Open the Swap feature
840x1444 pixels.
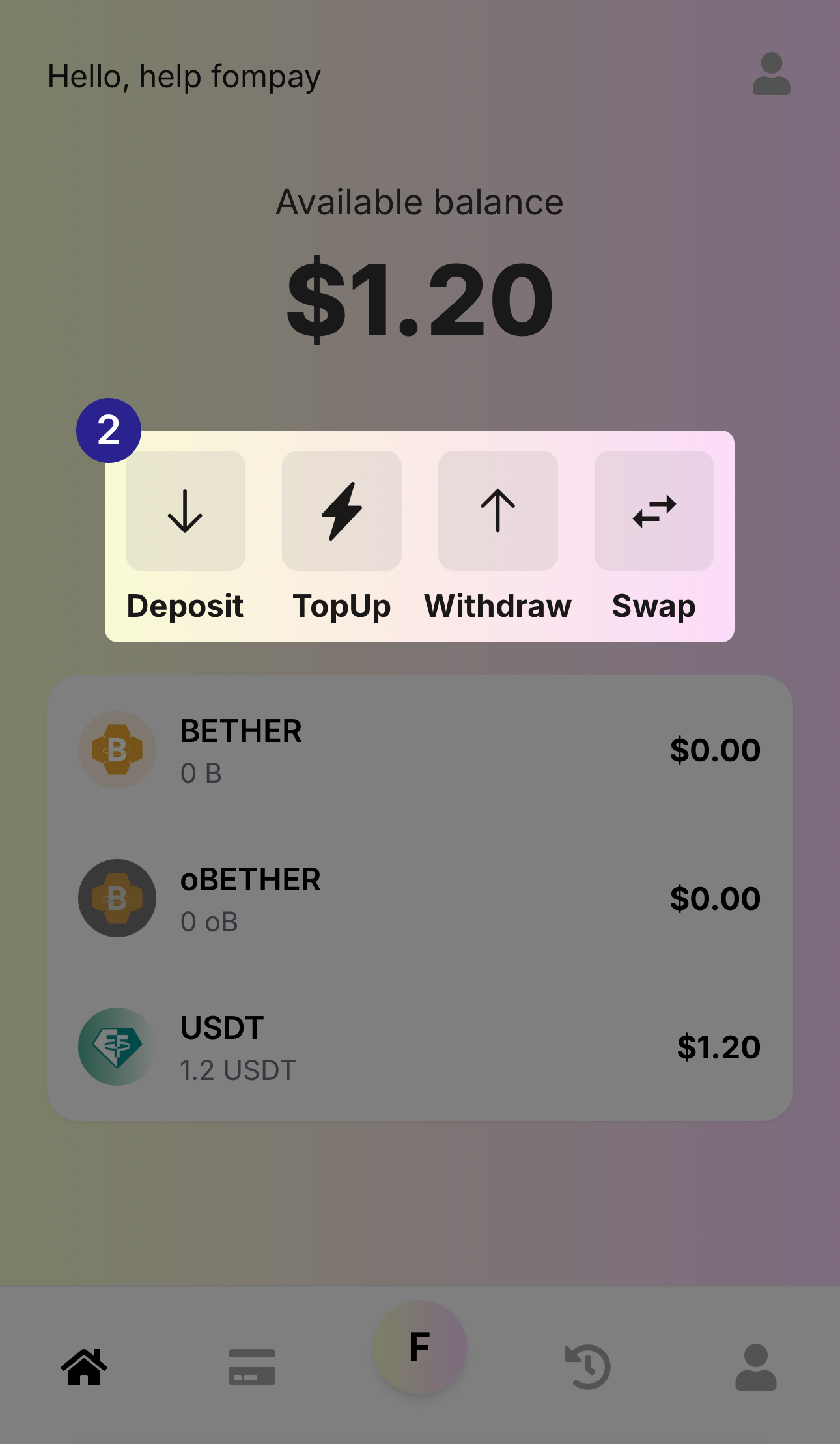654,511
